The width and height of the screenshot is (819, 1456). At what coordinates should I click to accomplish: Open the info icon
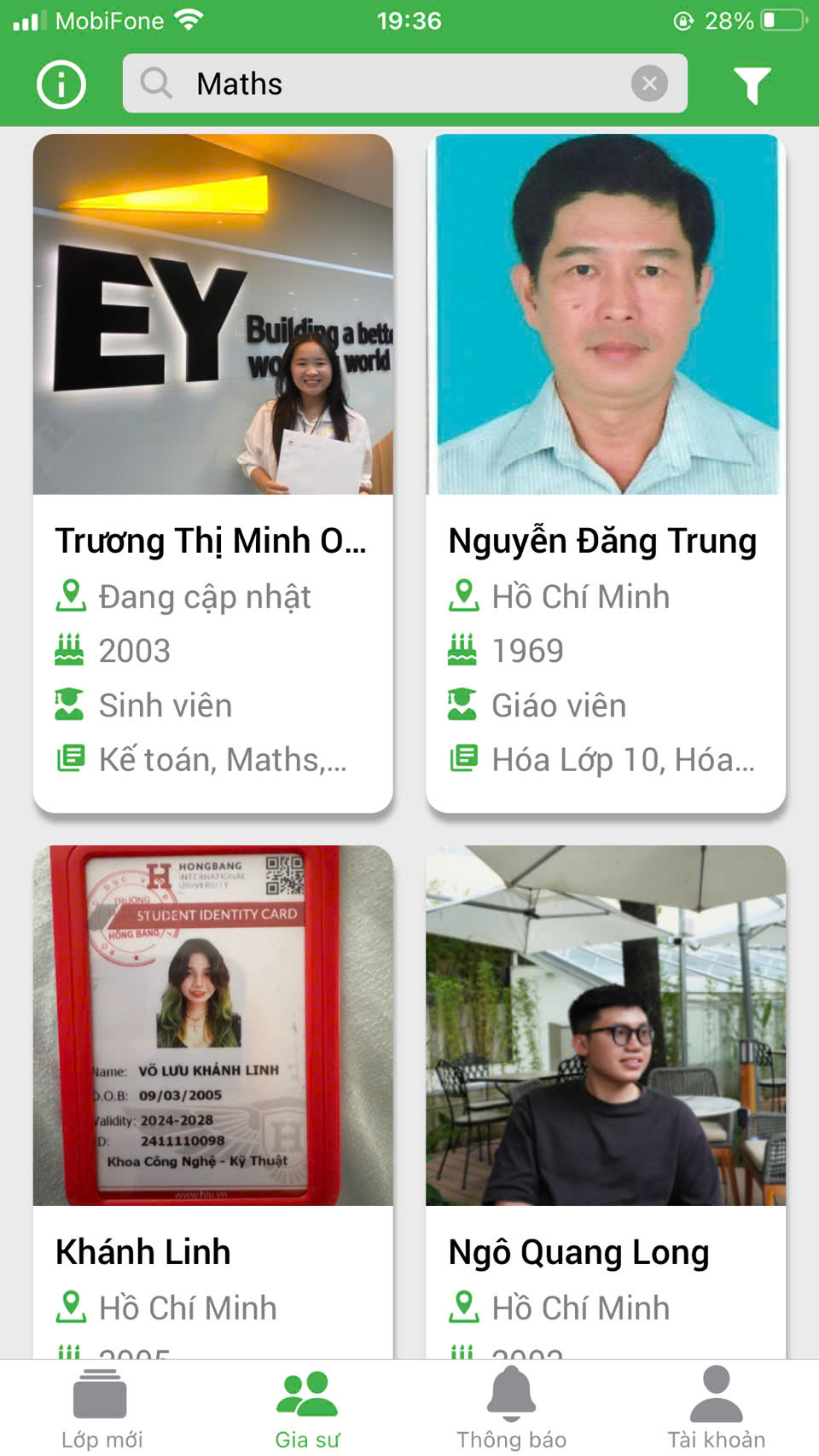61,84
